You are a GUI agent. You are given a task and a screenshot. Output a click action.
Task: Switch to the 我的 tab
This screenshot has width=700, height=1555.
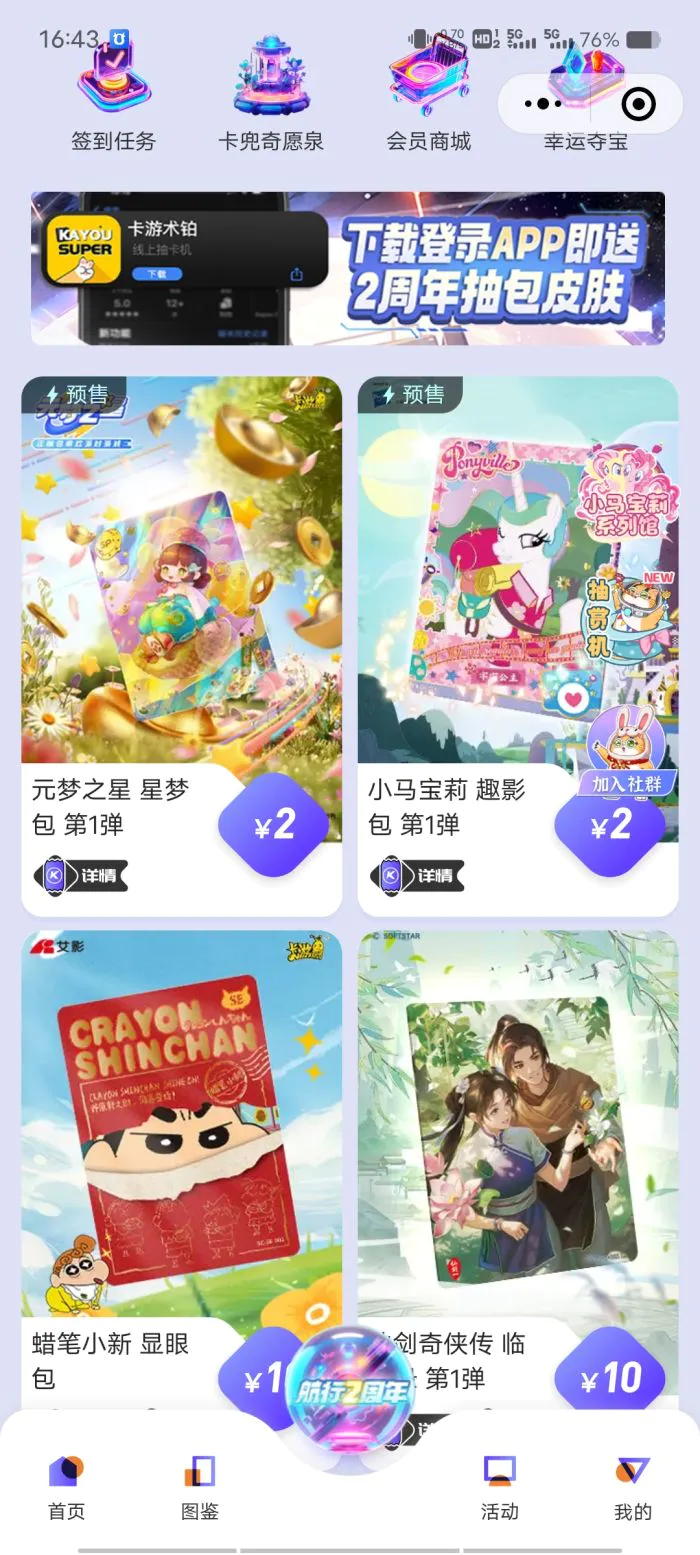click(632, 1487)
